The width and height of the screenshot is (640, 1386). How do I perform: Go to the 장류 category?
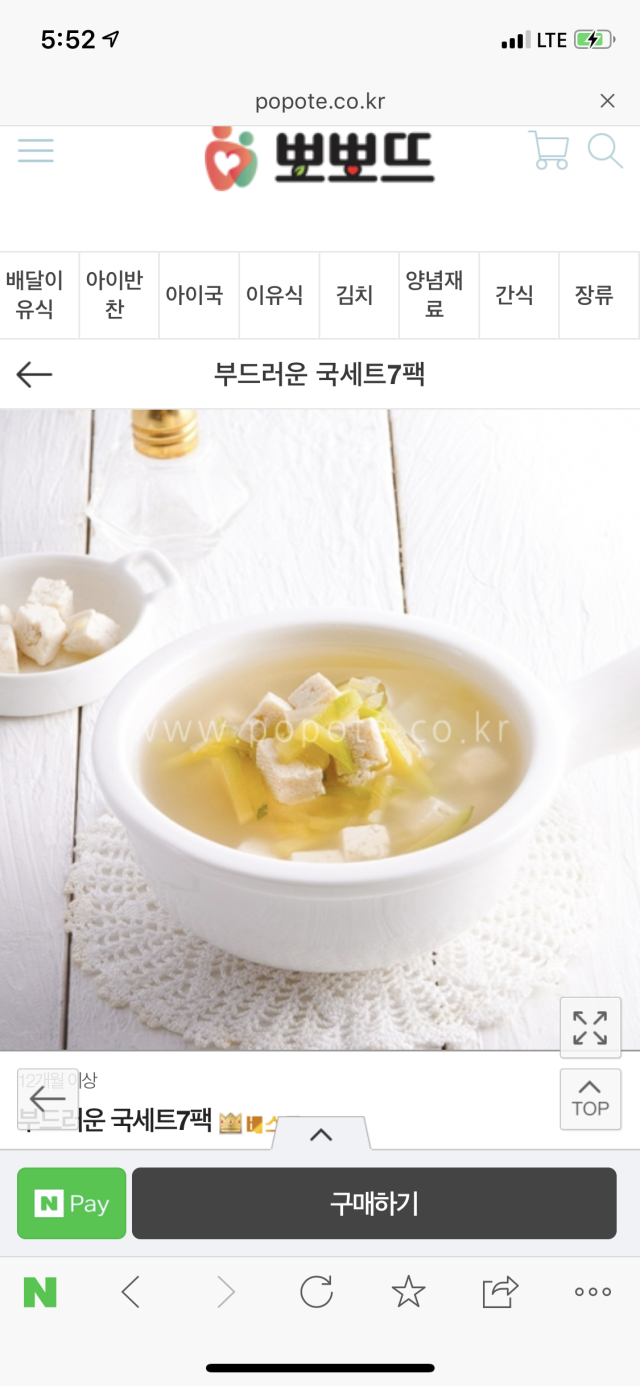(x=594, y=295)
